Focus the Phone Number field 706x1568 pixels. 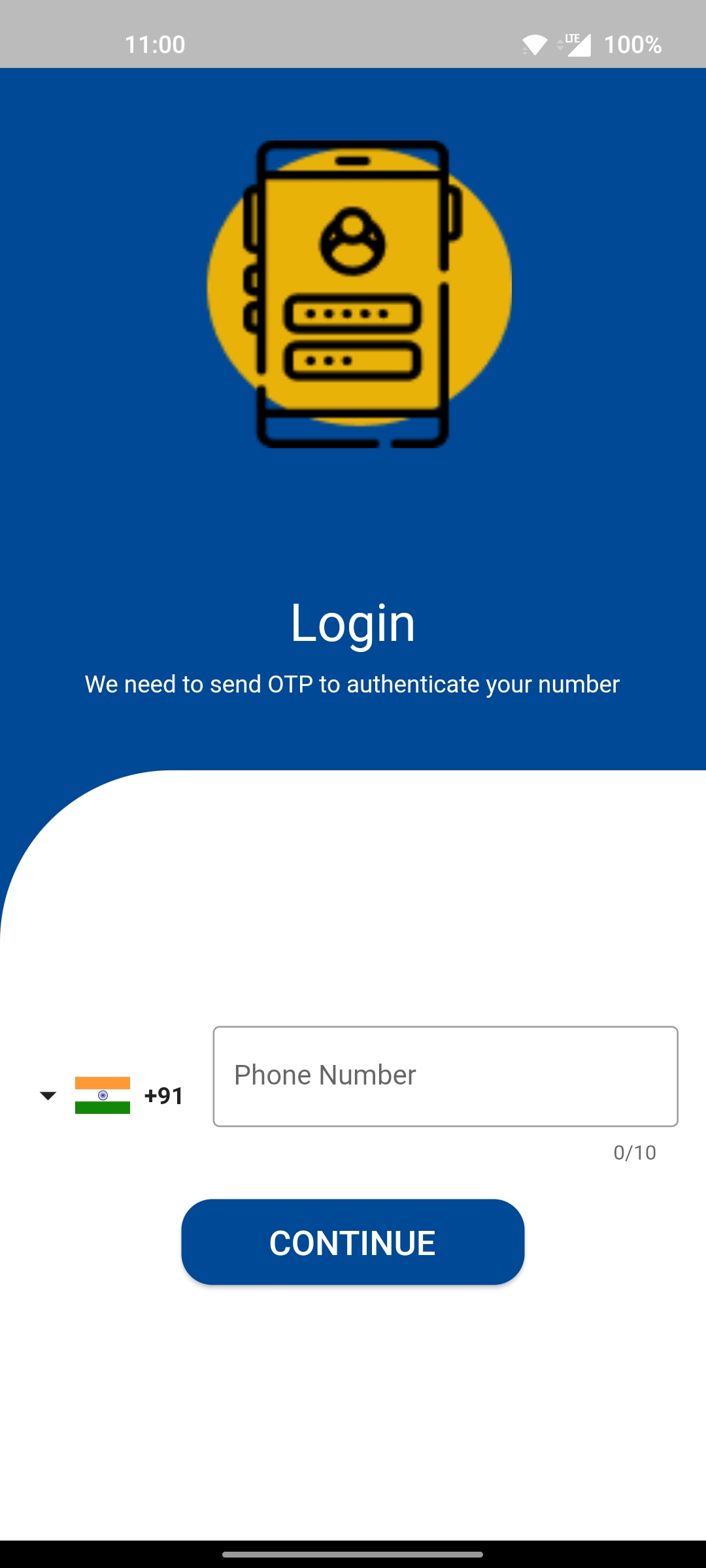point(445,1076)
